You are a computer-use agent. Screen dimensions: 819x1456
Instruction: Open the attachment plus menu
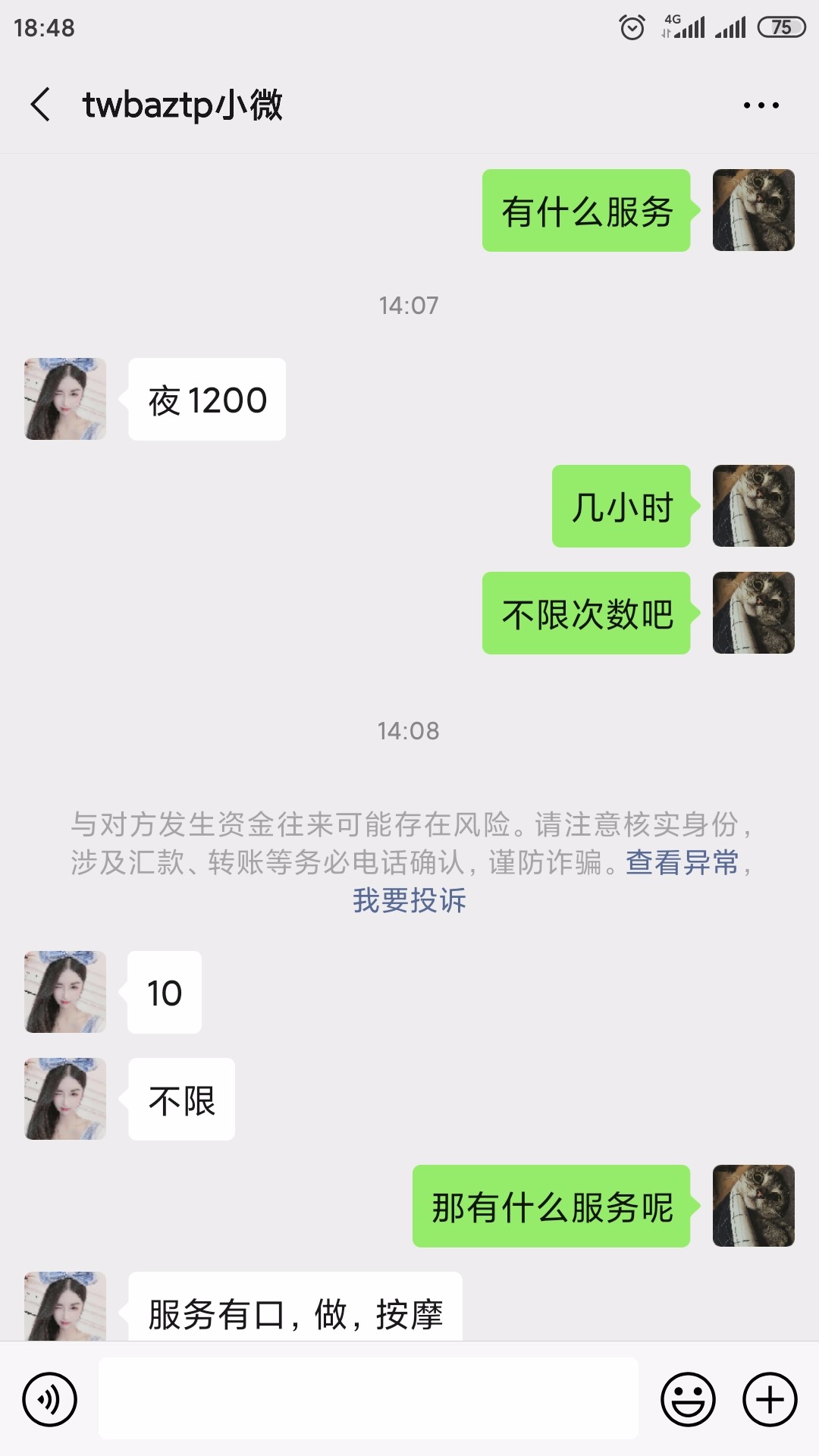point(769,1398)
